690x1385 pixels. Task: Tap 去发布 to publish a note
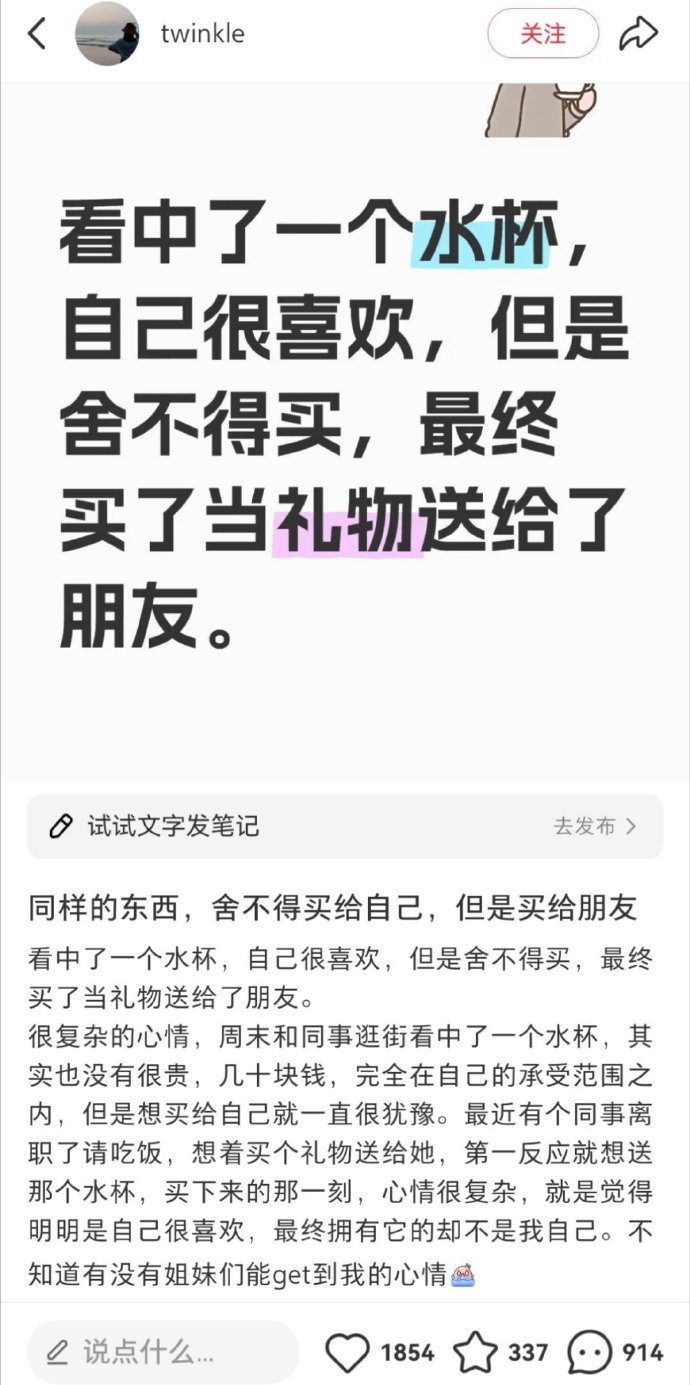coord(595,826)
